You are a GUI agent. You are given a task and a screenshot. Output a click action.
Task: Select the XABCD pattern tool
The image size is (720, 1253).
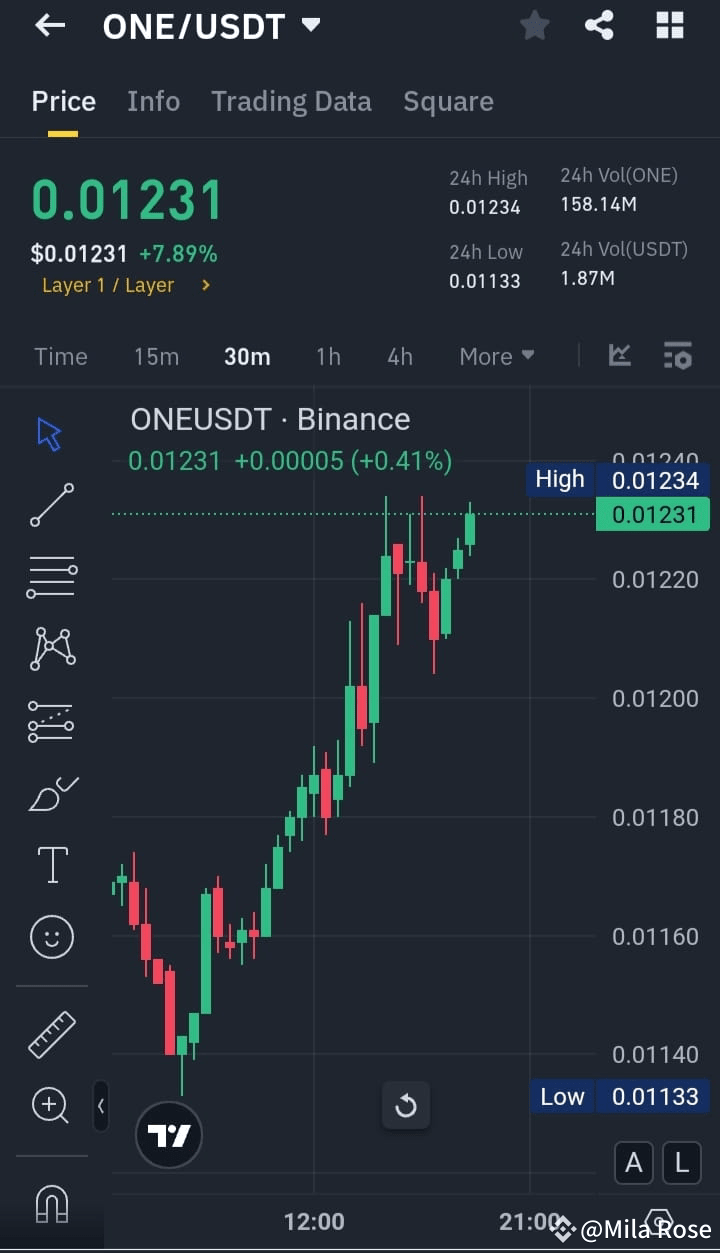(x=51, y=648)
